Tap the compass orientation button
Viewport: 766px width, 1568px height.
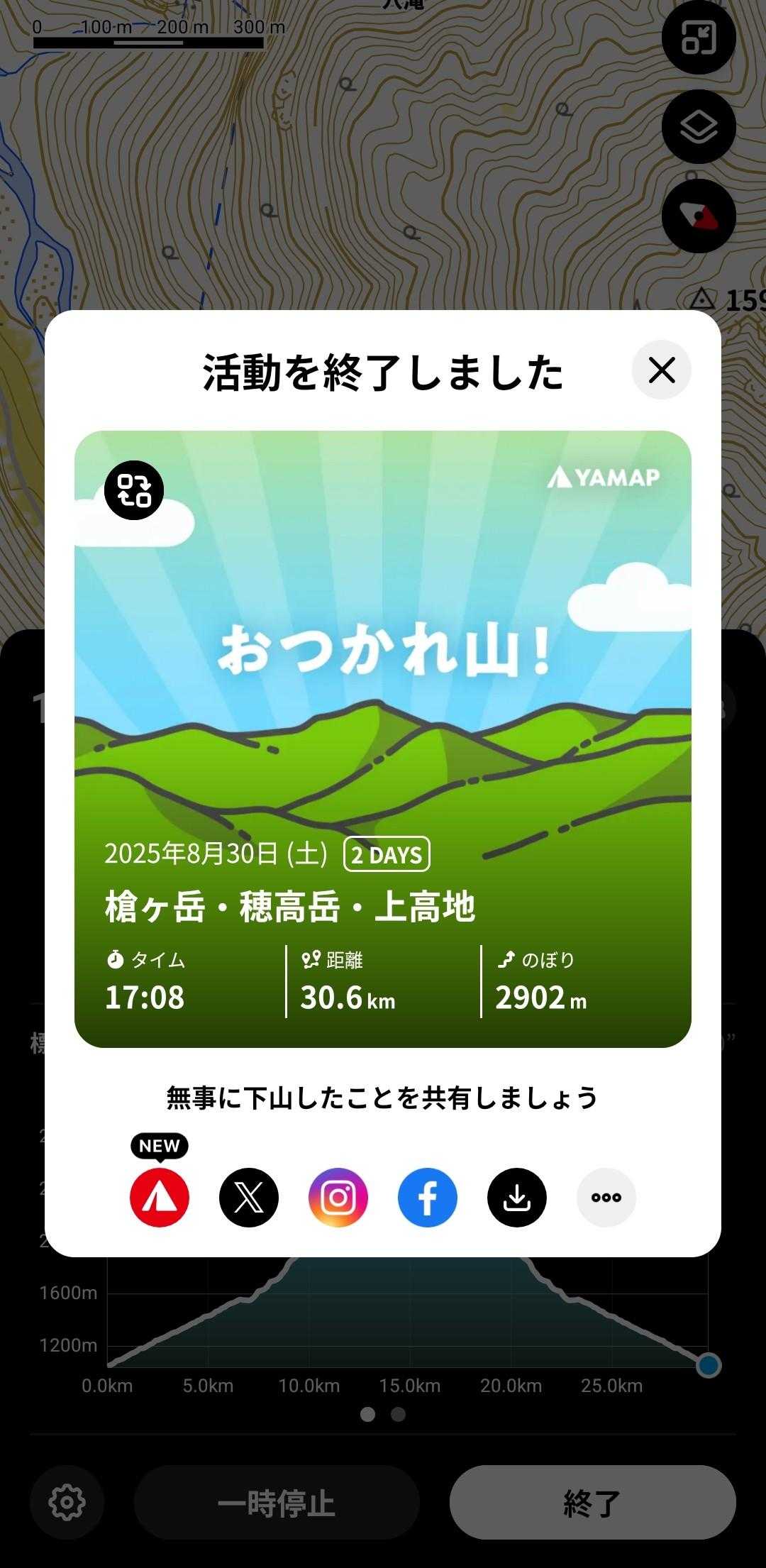point(699,216)
